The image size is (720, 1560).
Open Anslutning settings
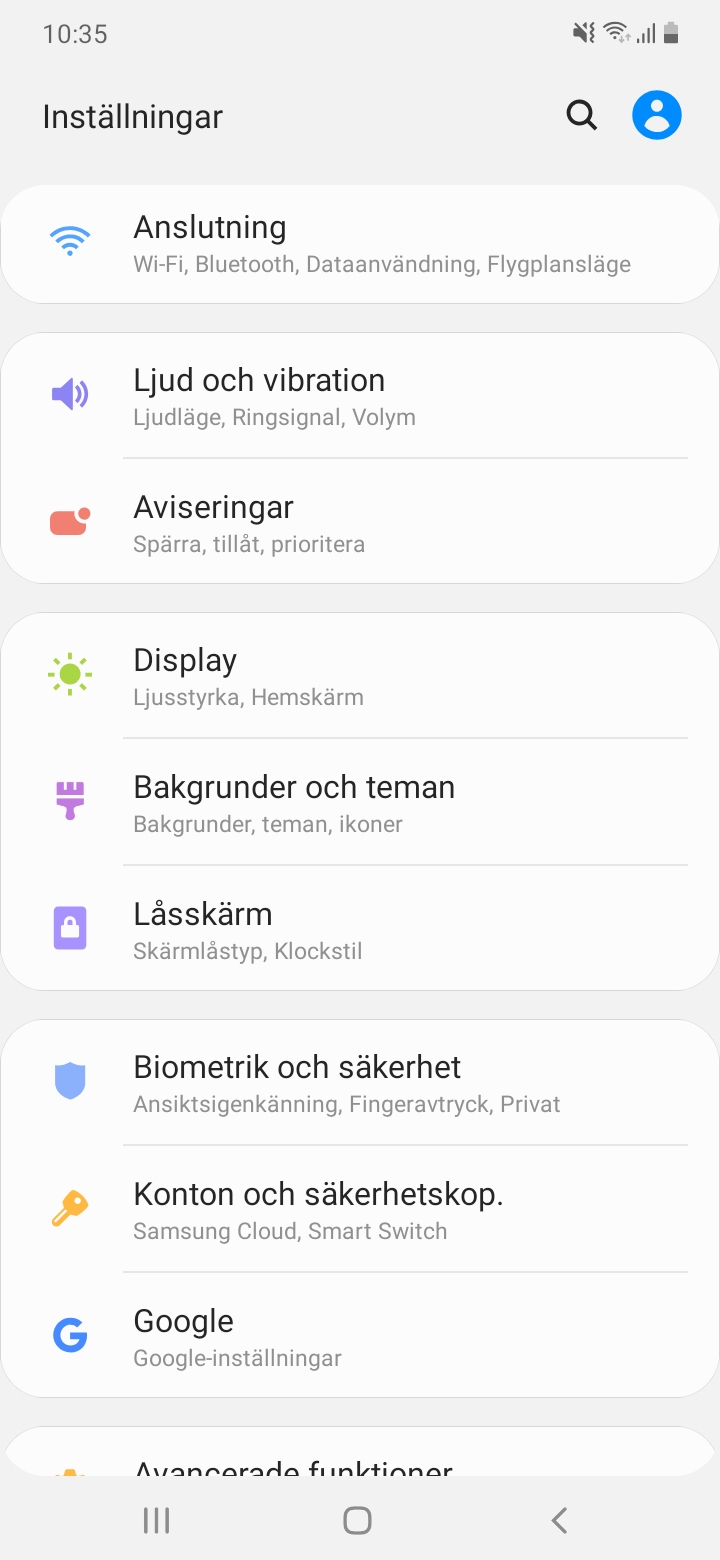360,244
